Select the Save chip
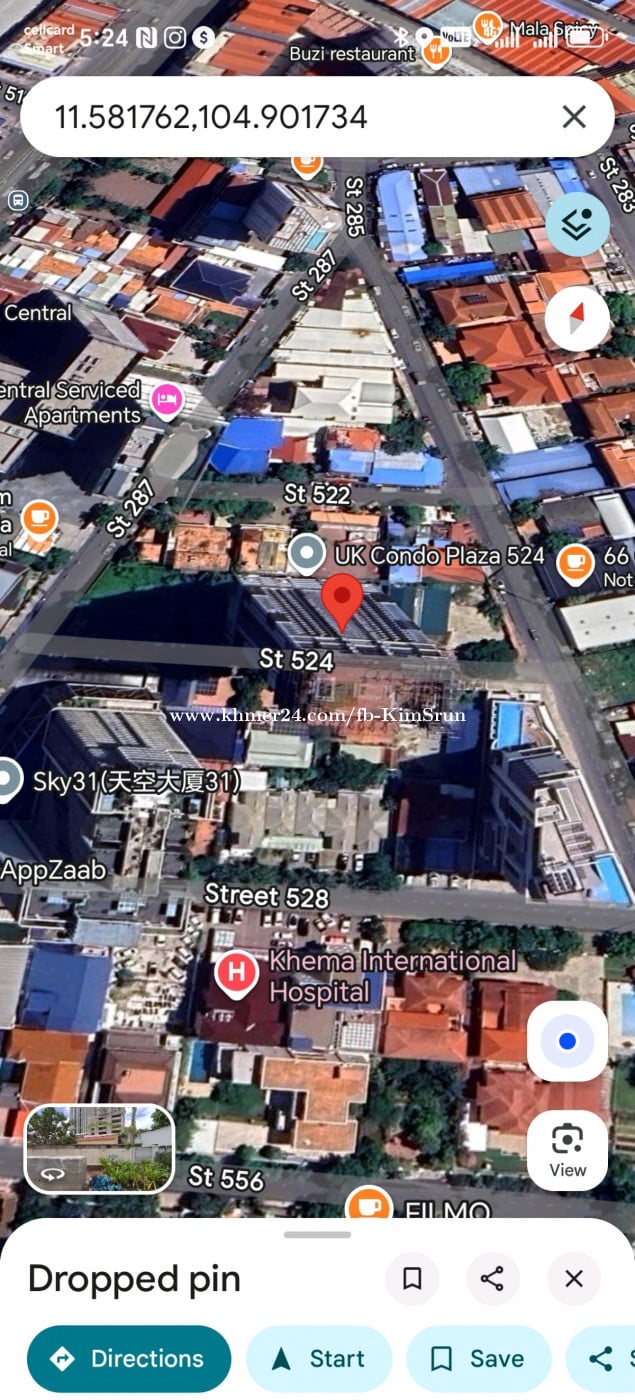This screenshot has width=635, height=1400. tap(478, 1358)
